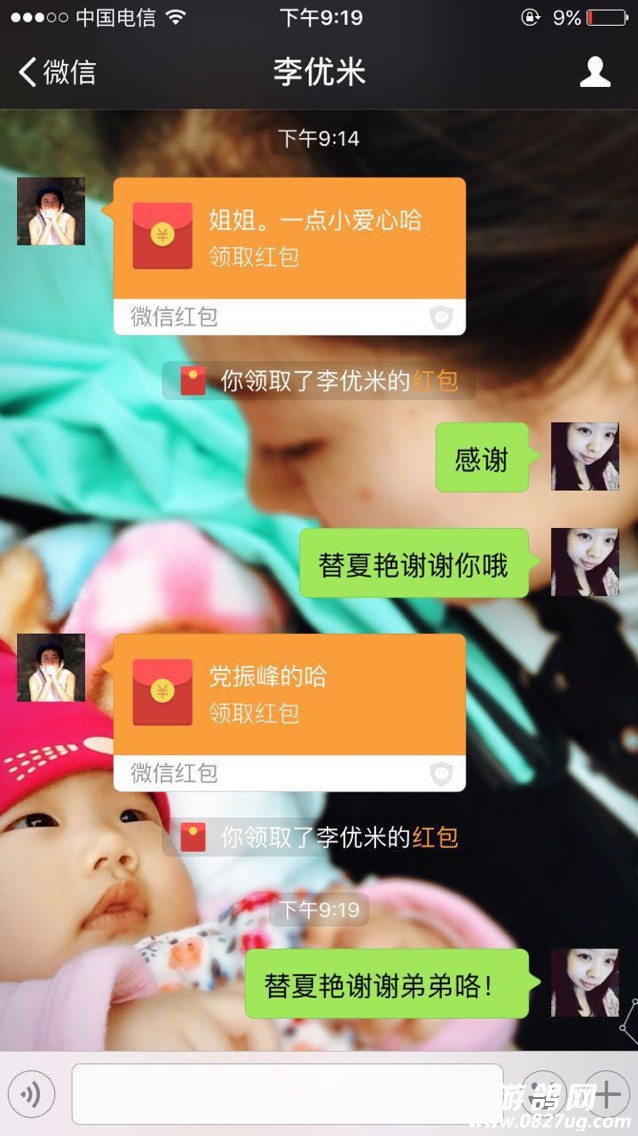Open the plus attachment menu
Viewport: 638px width, 1136px height.
tap(607, 1094)
